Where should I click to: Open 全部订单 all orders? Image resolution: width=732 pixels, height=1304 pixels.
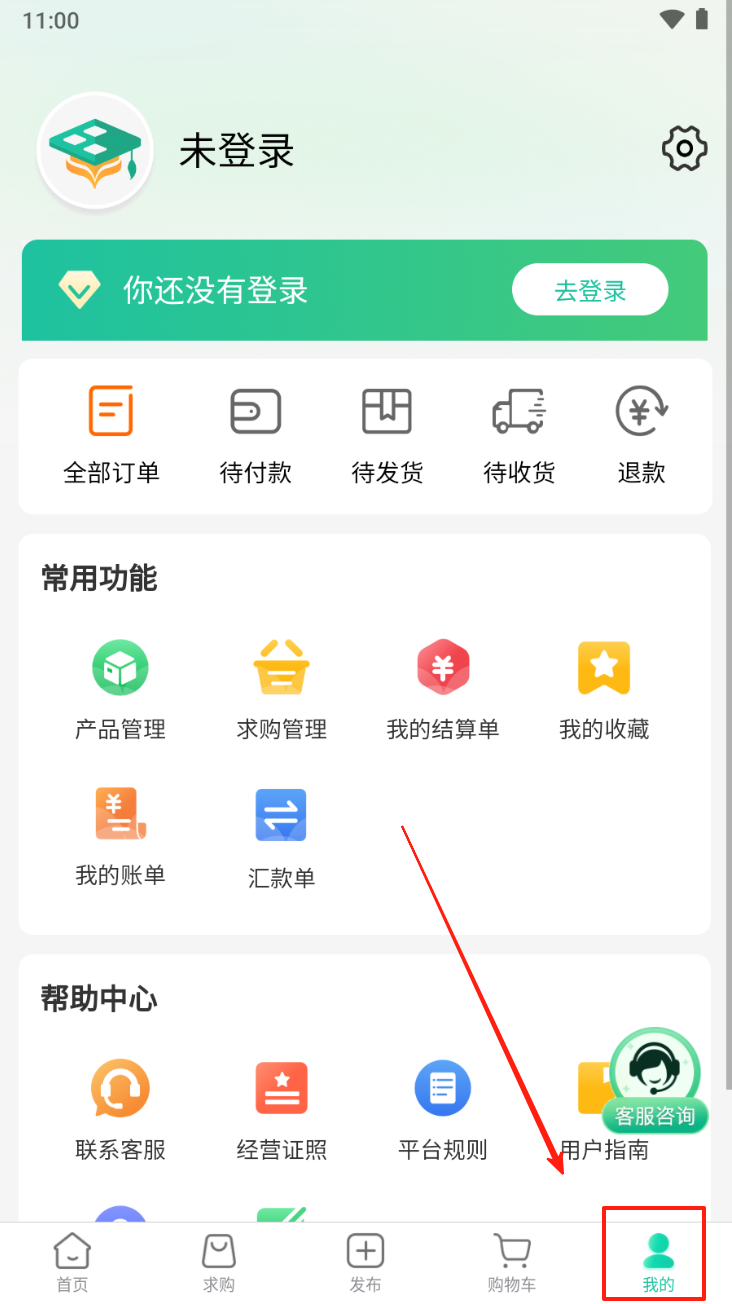(x=111, y=435)
